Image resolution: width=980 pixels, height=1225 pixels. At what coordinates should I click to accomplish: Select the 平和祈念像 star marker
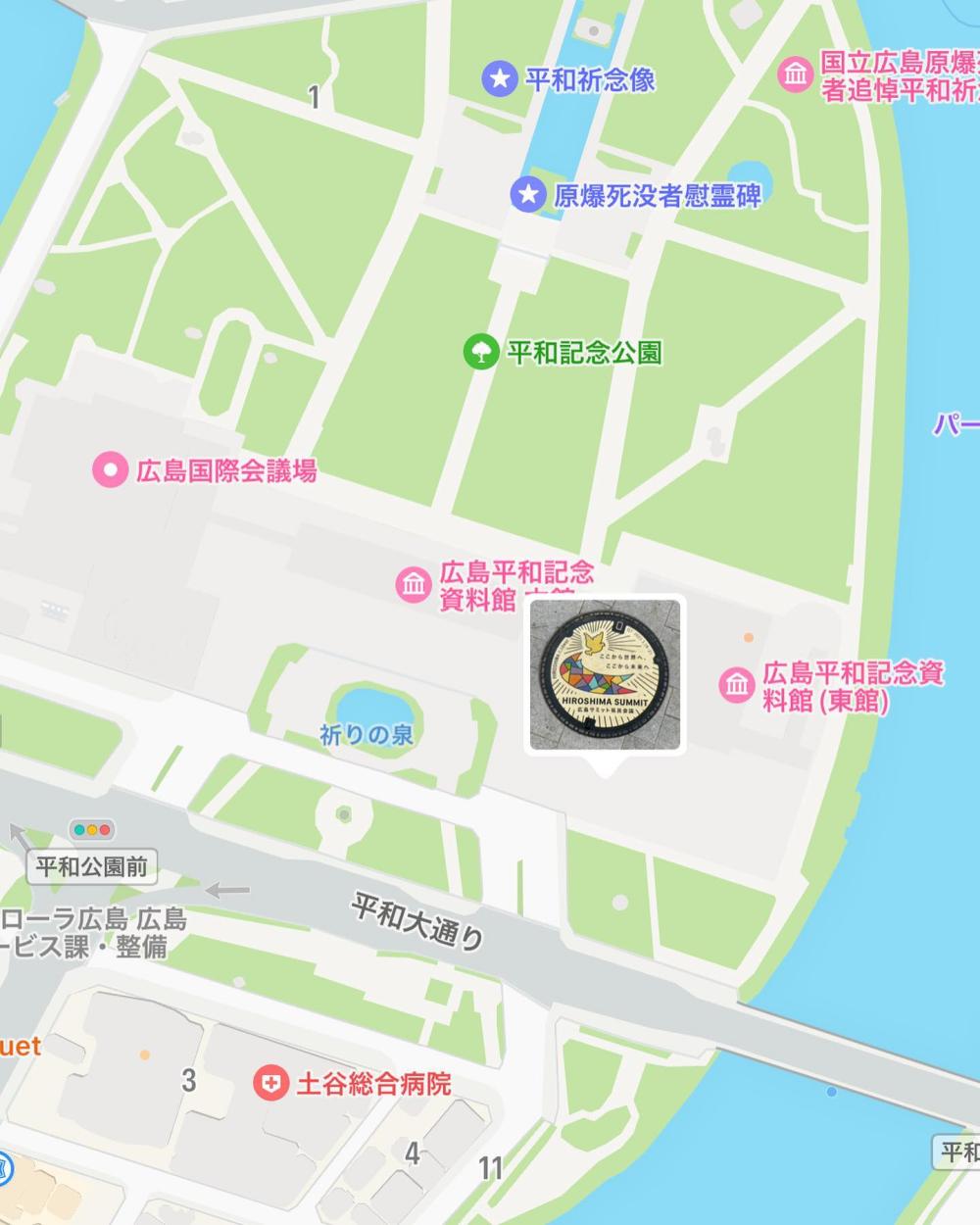(501, 78)
